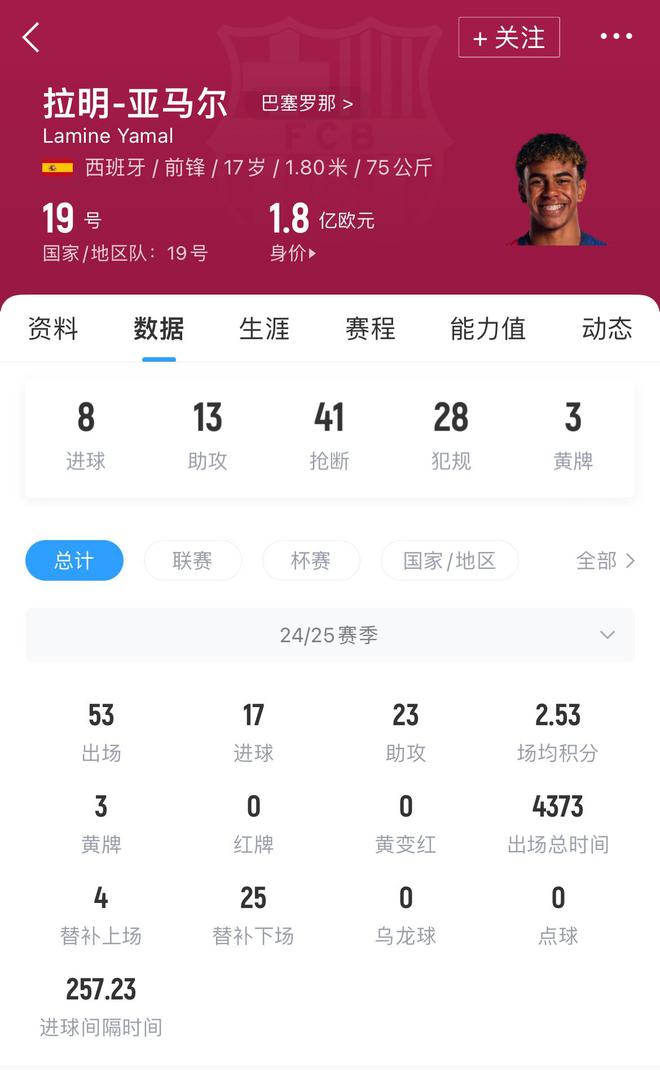The image size is (660, 1070).
Task: Expand the 身价 market value details
Action: [293, 253]
